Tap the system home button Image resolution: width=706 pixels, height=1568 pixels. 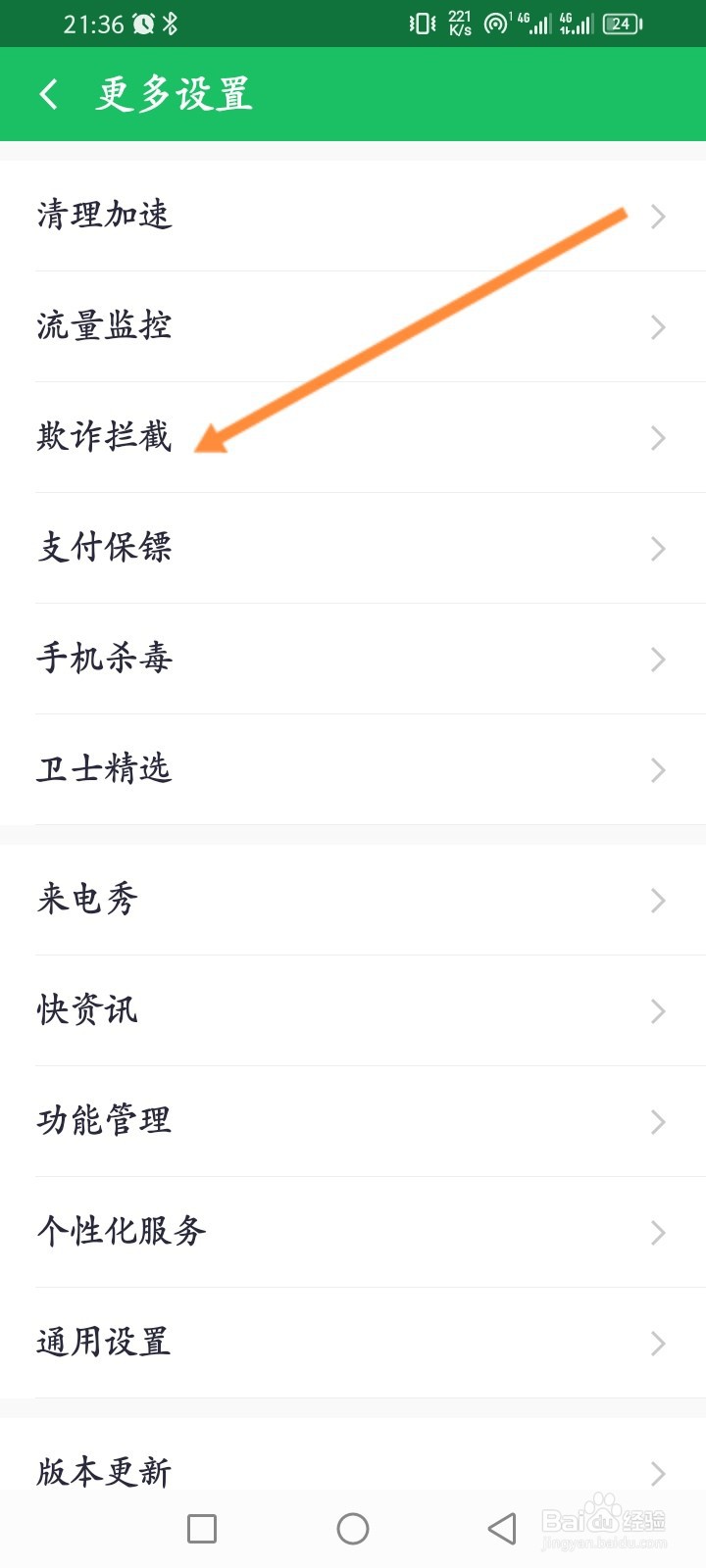click(x=353, y=1529)
